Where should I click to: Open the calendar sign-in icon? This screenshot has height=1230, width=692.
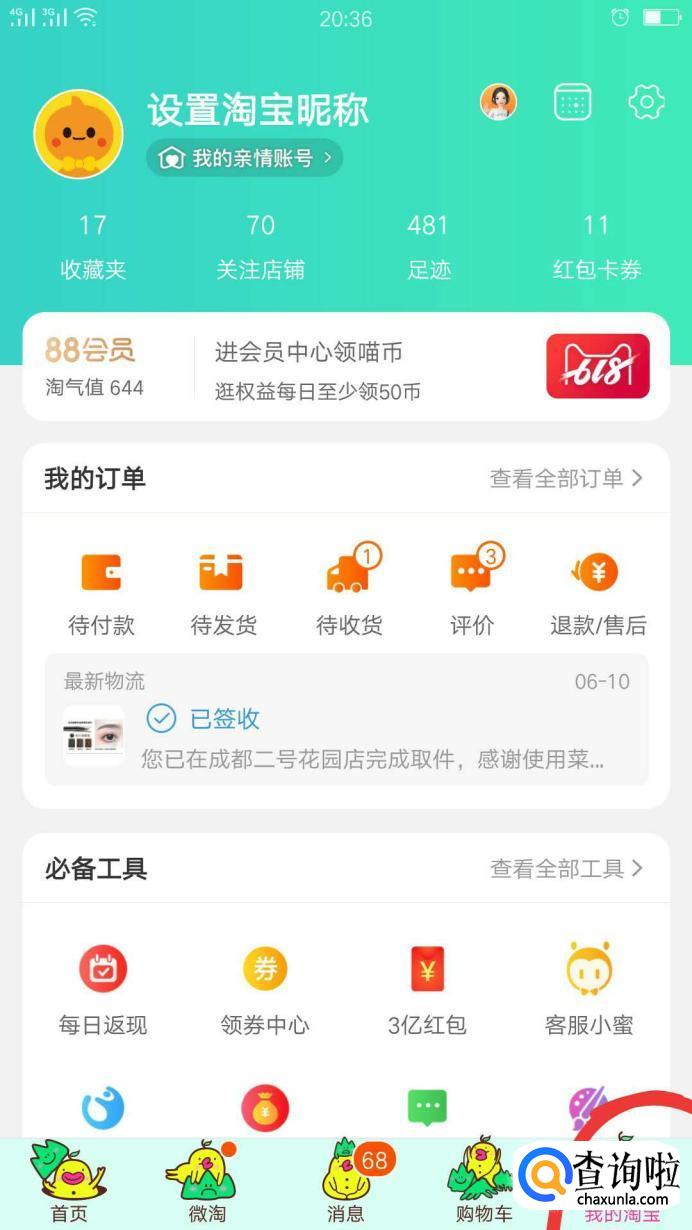pyautogui.click(x=572, y=102)
